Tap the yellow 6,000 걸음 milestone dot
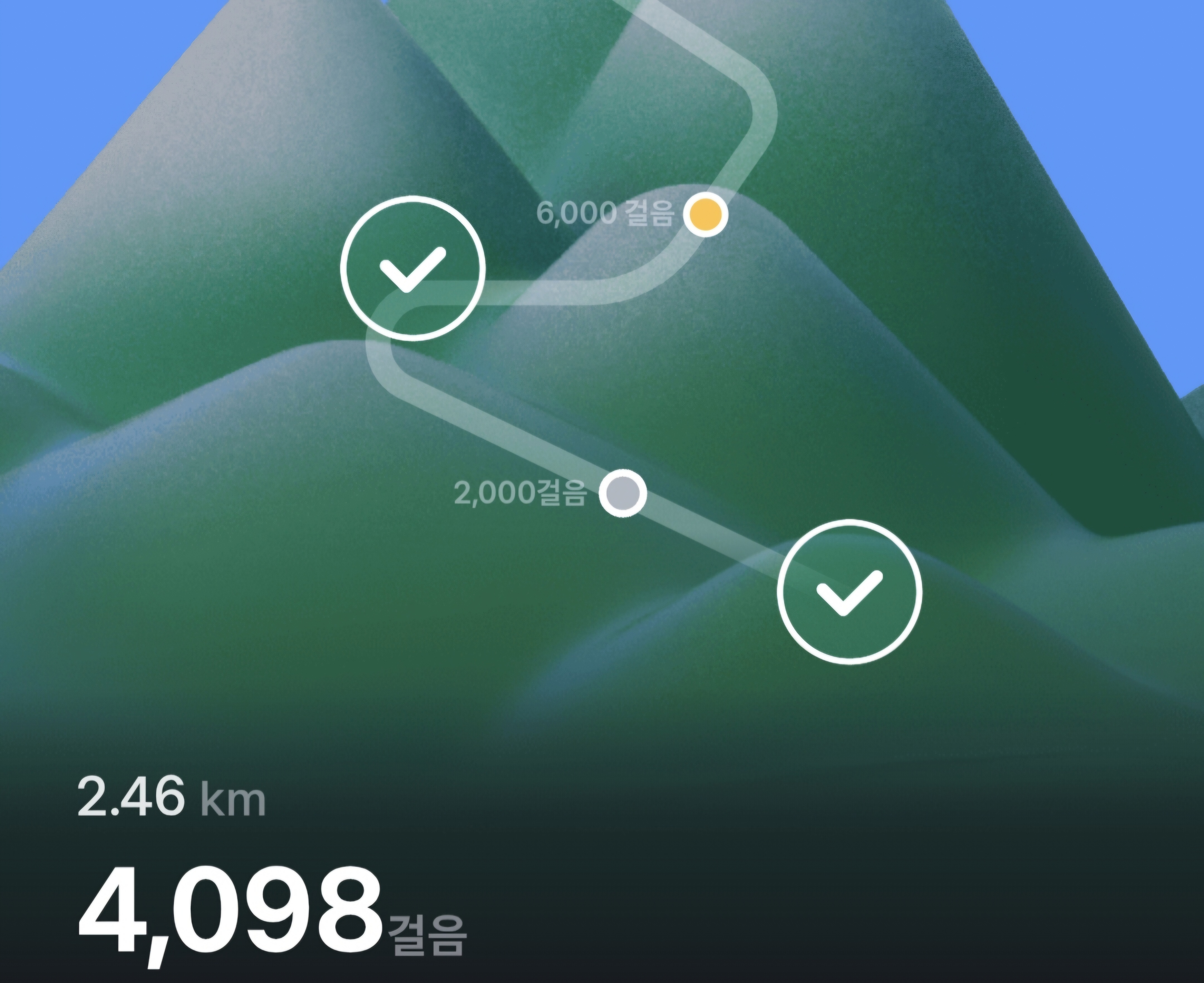 pyautogui.click(x=705, y=215)
